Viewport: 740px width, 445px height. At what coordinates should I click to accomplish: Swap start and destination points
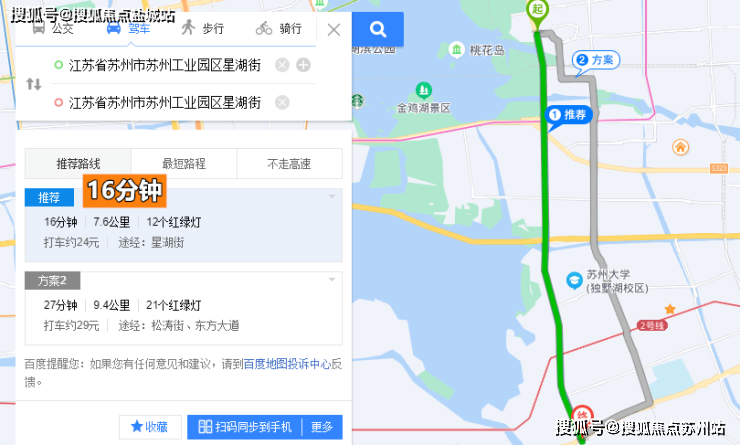click(33, 84)
